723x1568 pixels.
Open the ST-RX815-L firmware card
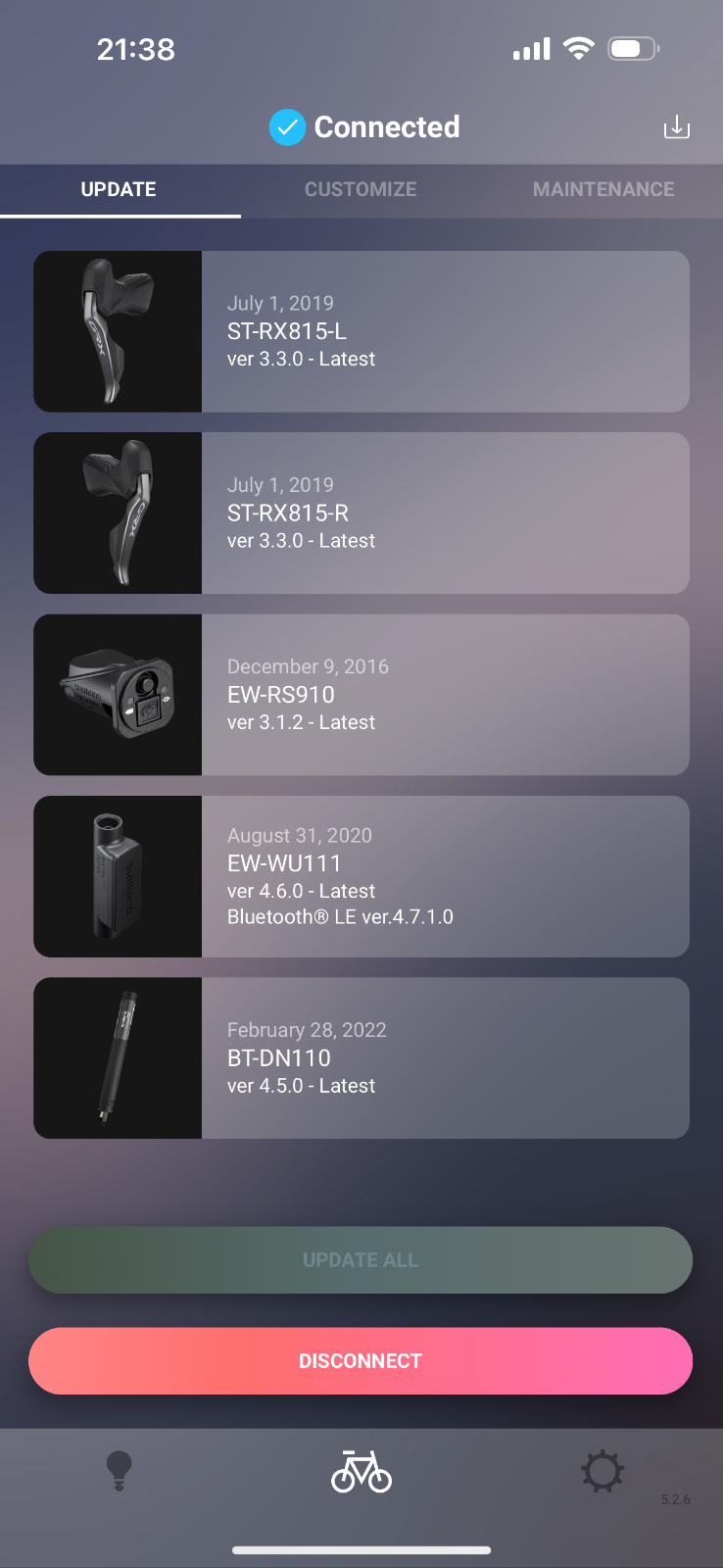click(361, 331)
